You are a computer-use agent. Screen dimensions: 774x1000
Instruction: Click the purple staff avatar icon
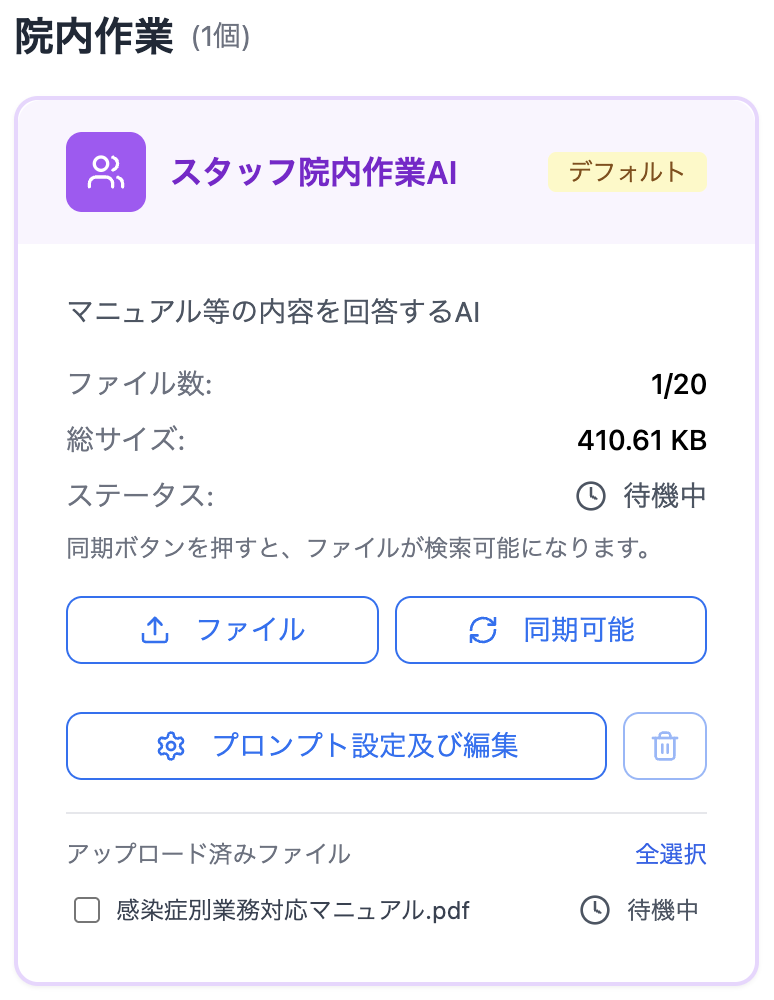tap(105, 172)
